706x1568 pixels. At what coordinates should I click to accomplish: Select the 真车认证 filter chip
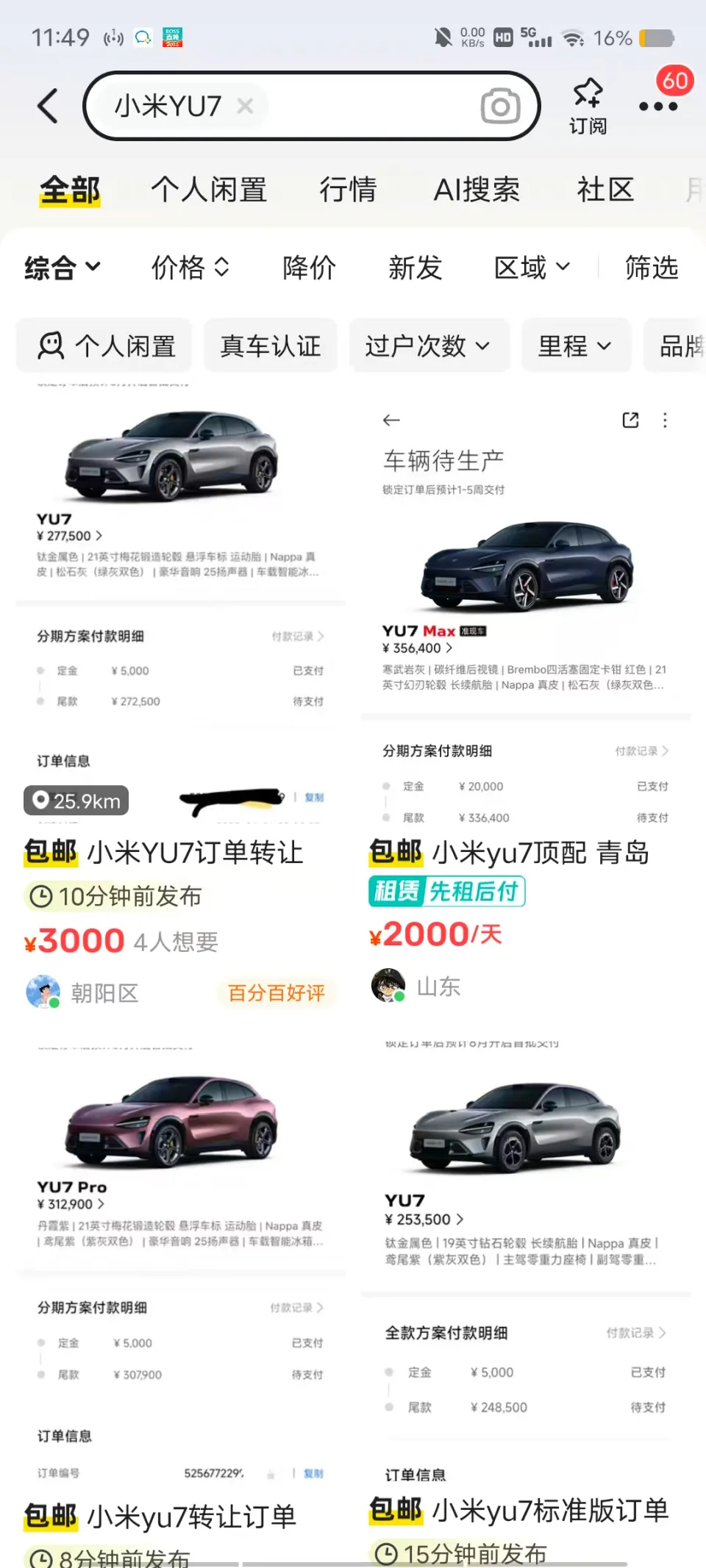(271, 346)
